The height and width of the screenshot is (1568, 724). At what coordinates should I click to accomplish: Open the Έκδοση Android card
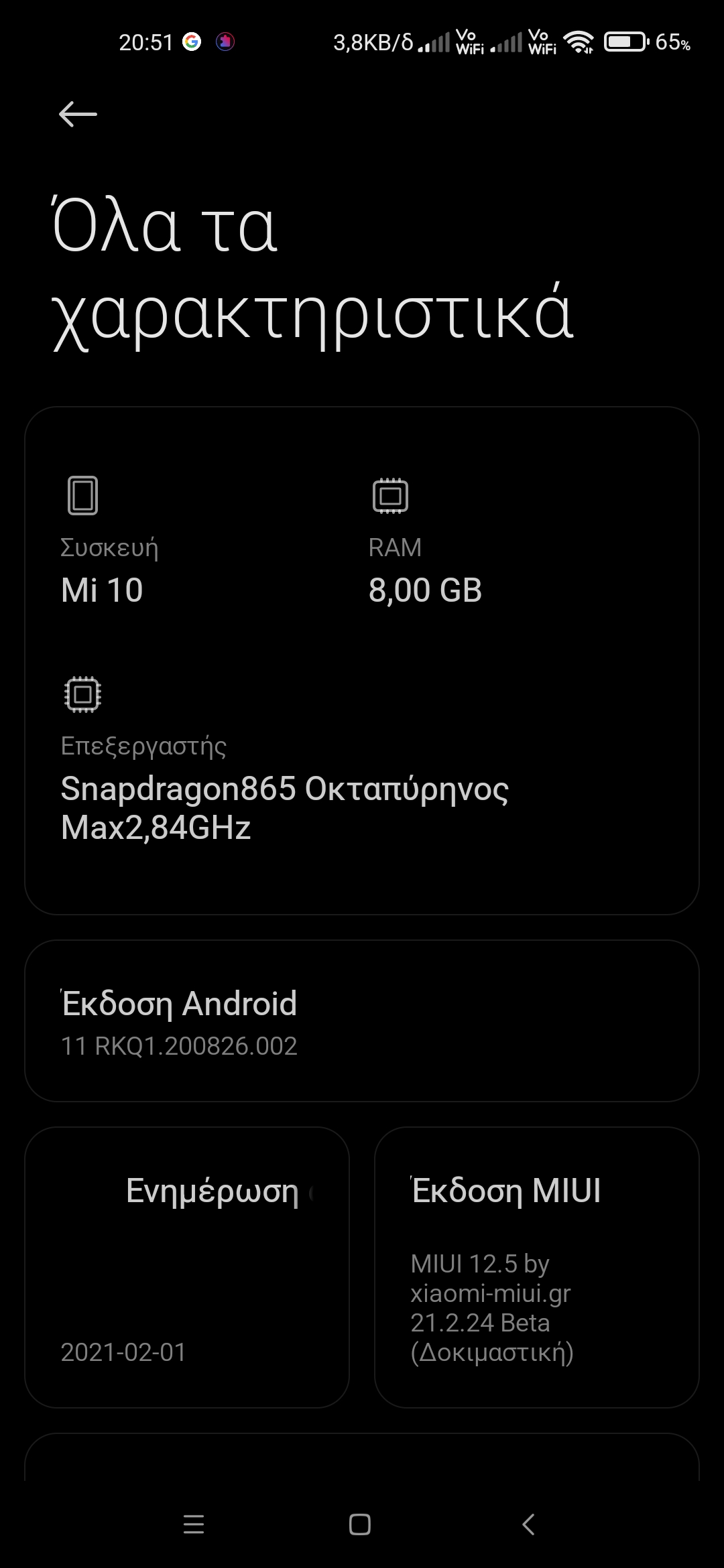(362, 1021)
